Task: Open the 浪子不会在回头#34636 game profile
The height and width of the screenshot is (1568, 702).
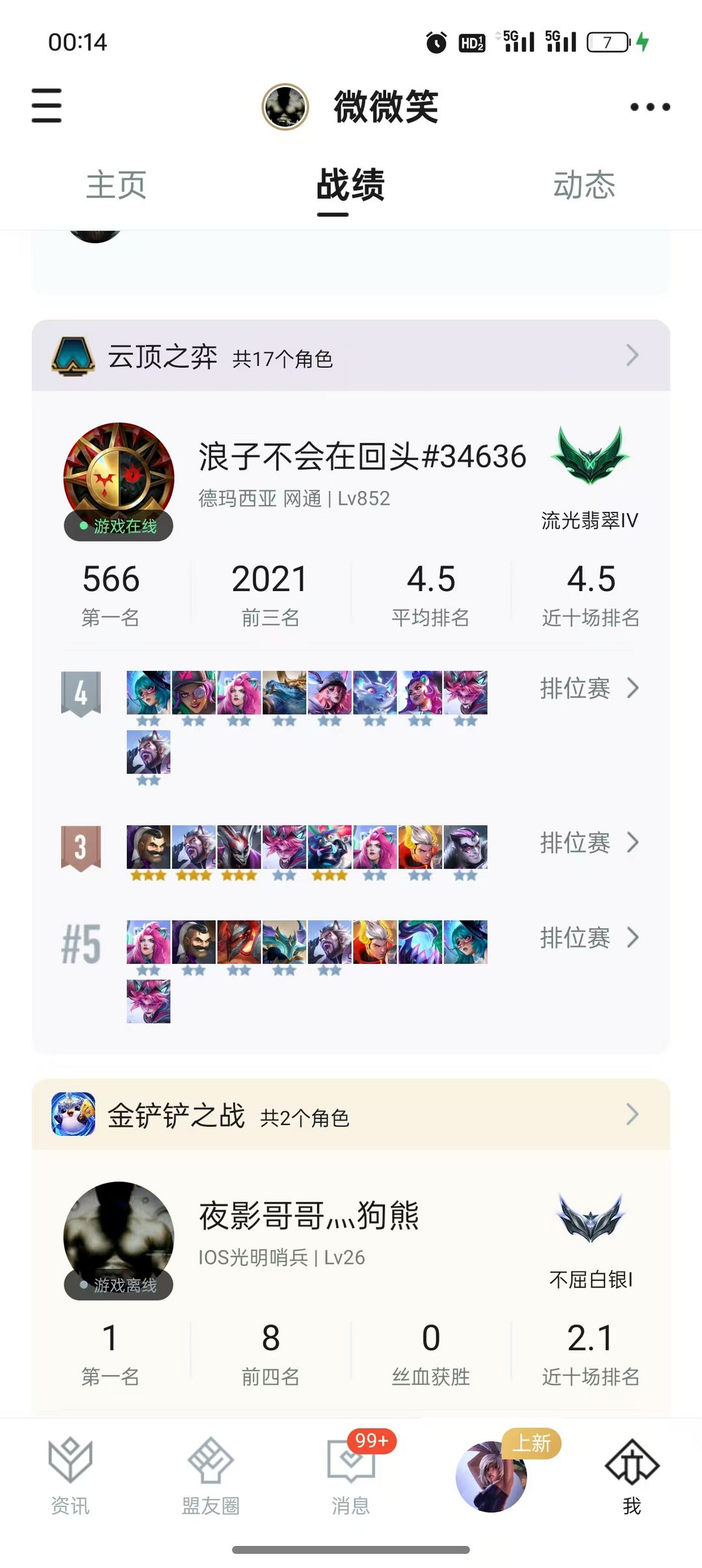Action: (x=351, y=479)
